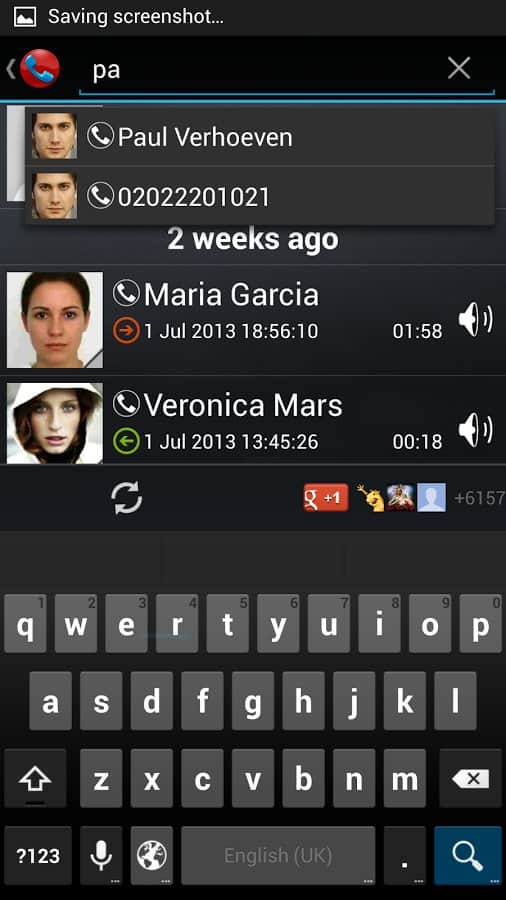Play Veronica Mars recording via speaker icon
This screenshot has width=506, height=900.
click(x=475, y=429)
